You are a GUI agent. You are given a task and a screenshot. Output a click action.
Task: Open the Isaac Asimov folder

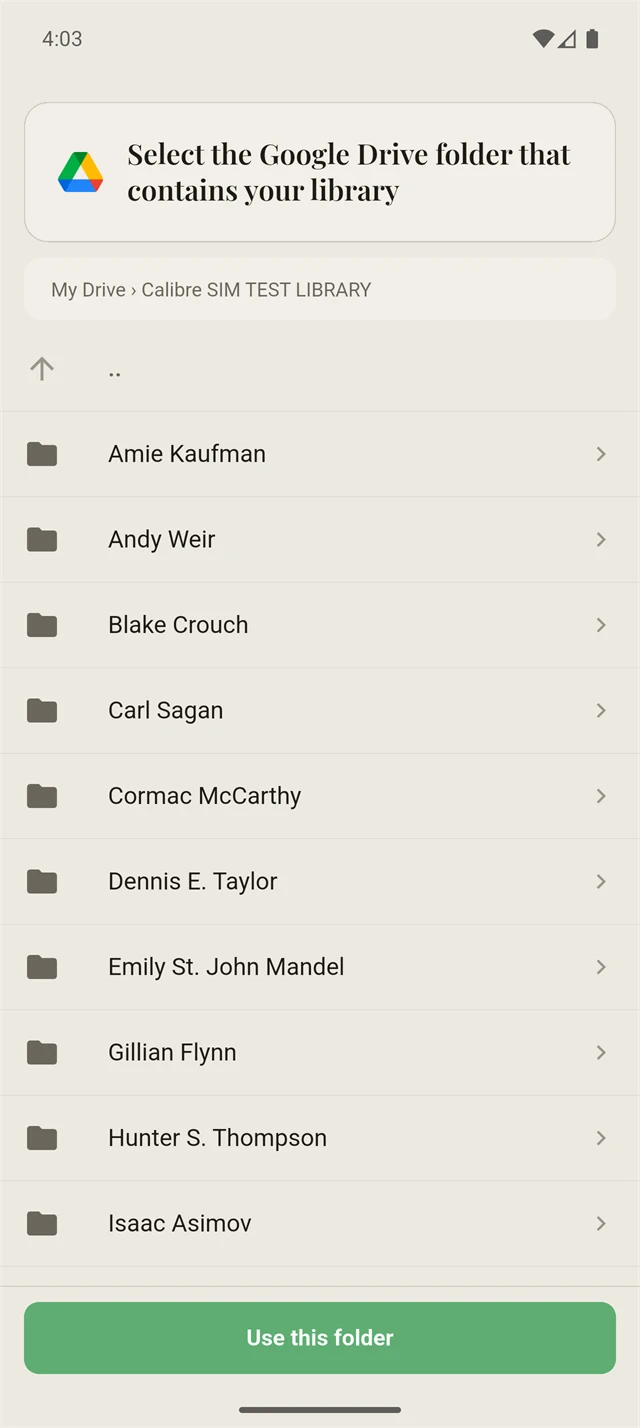[320, 1224]
